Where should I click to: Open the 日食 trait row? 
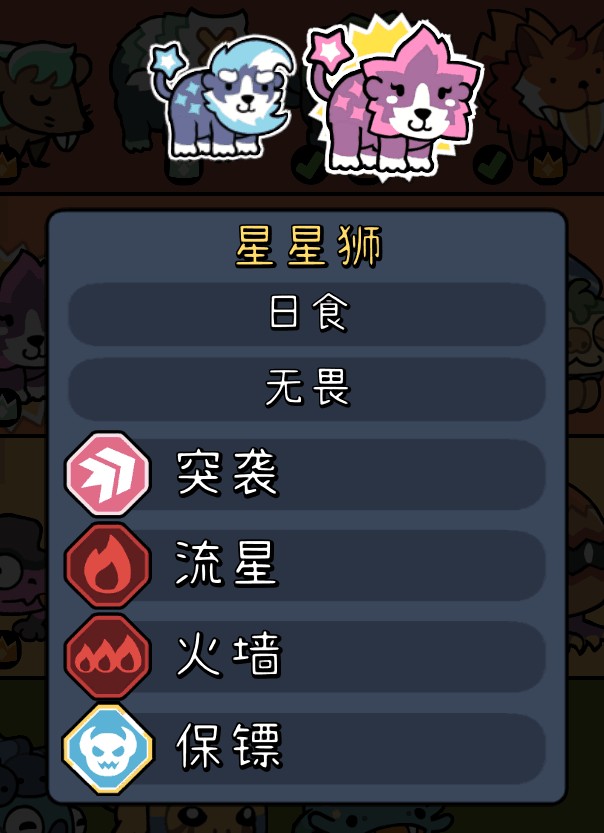click(307, 314)
